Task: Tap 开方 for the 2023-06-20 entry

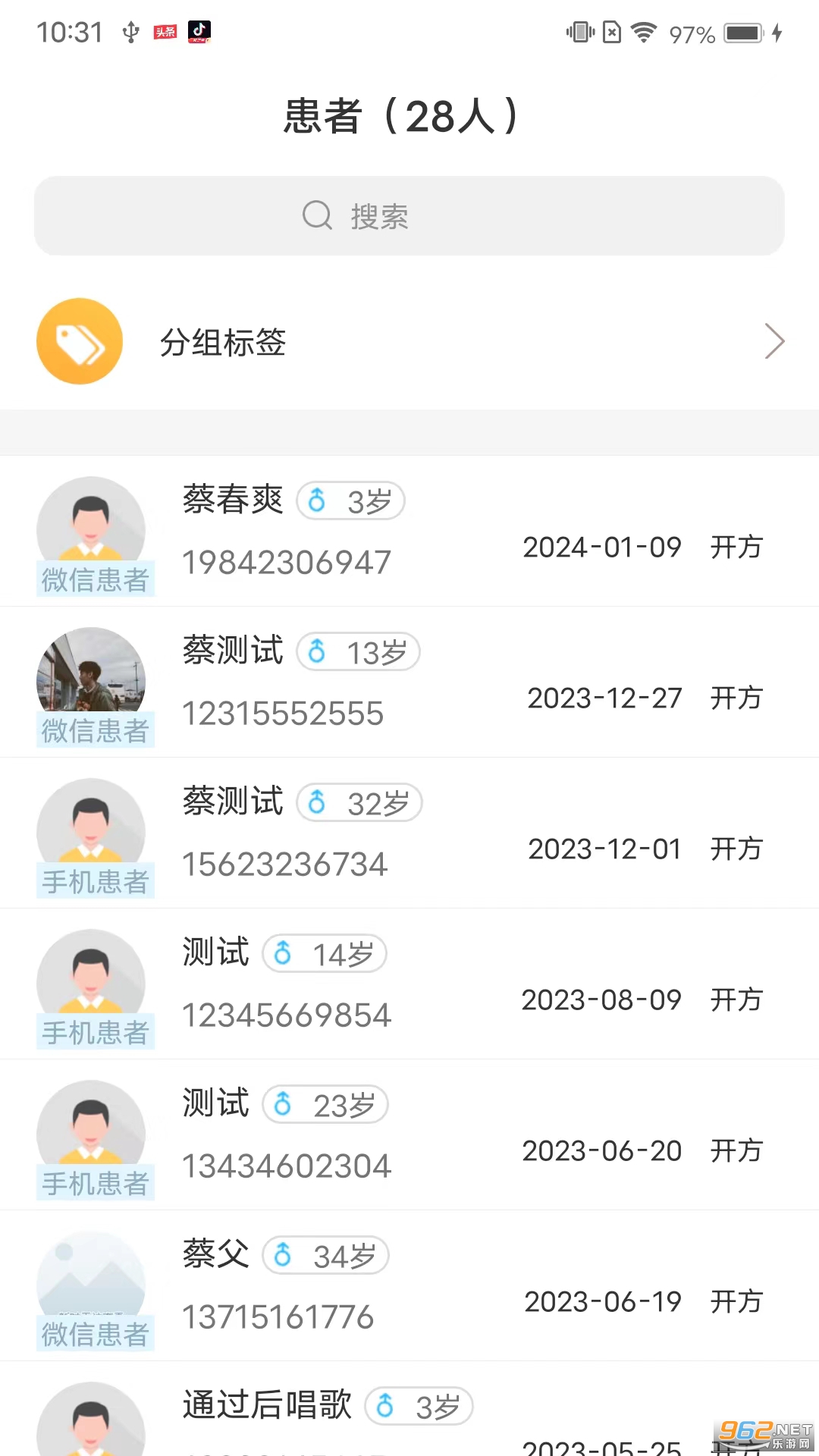Action: (736, 1151)
